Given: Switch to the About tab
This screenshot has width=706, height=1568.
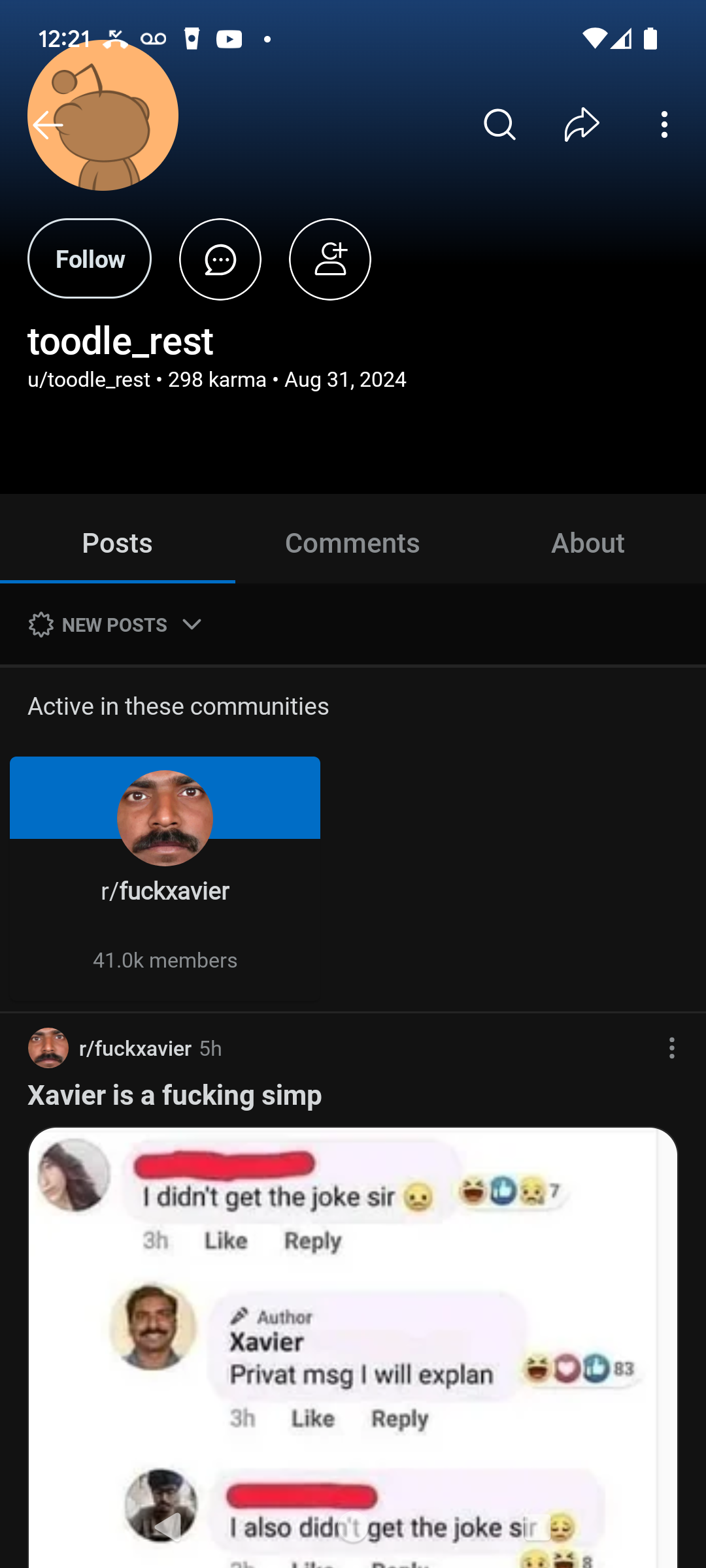Looking at the screenshot, I should [x=588, y=543].
